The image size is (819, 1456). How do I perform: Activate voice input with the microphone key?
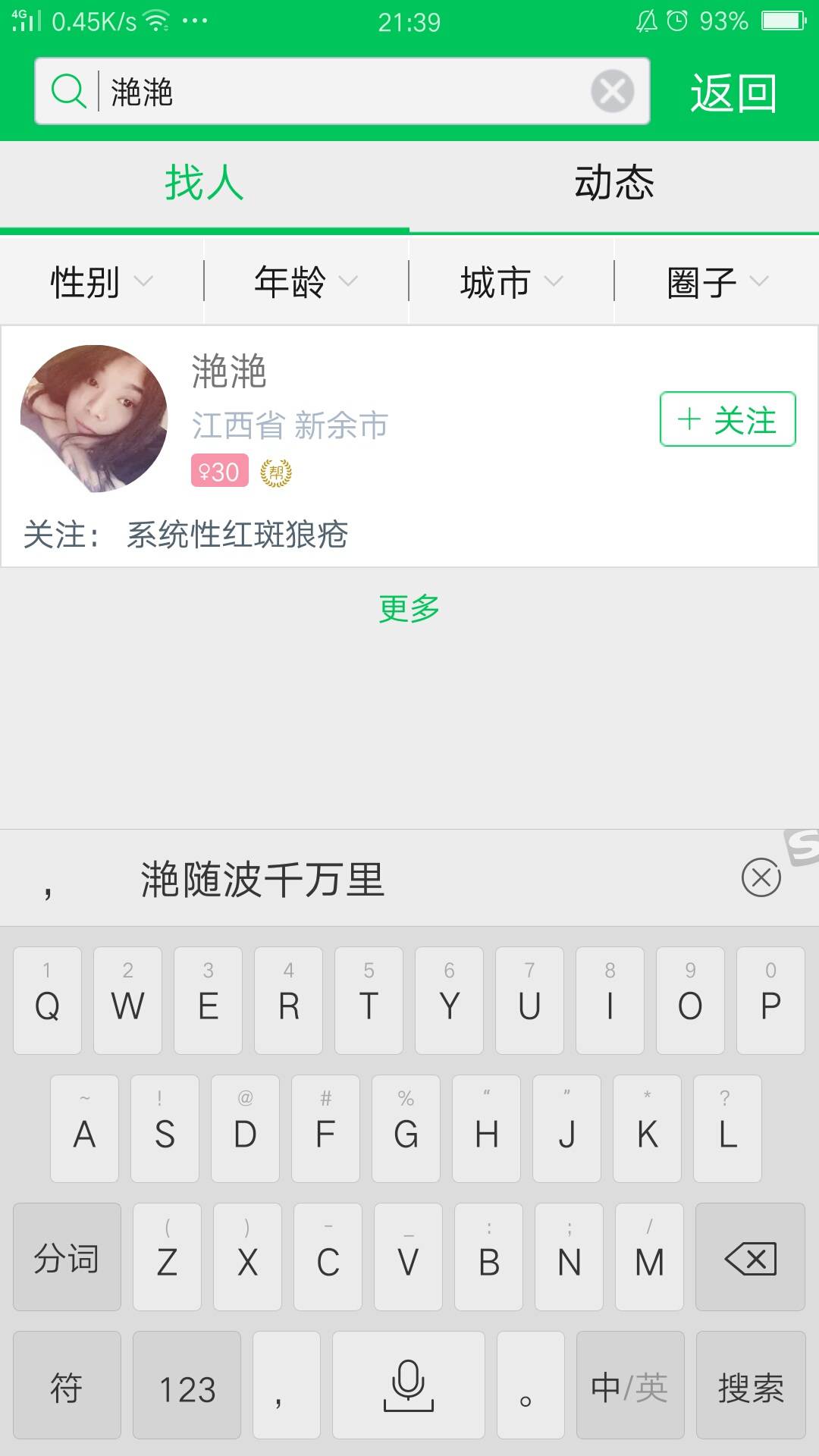point(409,1386)
